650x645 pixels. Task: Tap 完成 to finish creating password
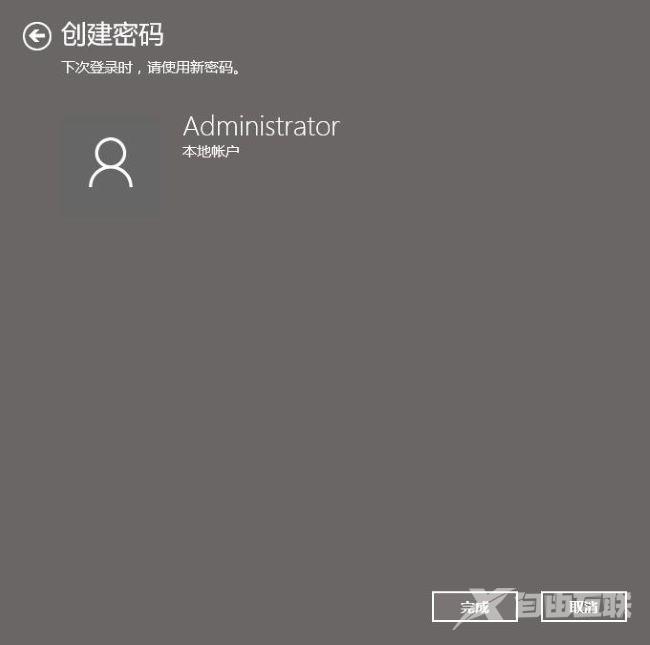pos(474,606)
